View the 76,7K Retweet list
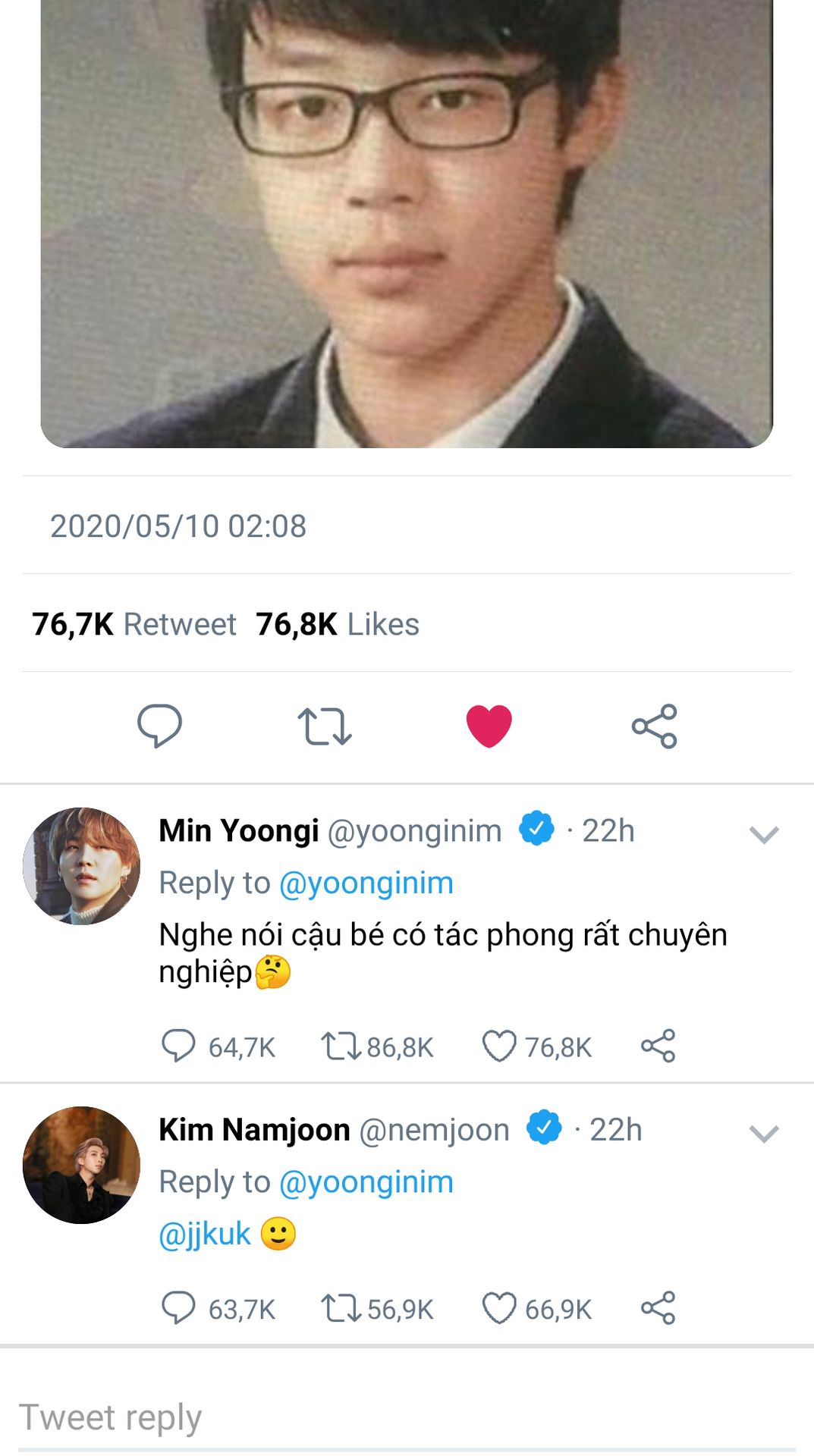 pyautogui.click(x=134, y=624)
